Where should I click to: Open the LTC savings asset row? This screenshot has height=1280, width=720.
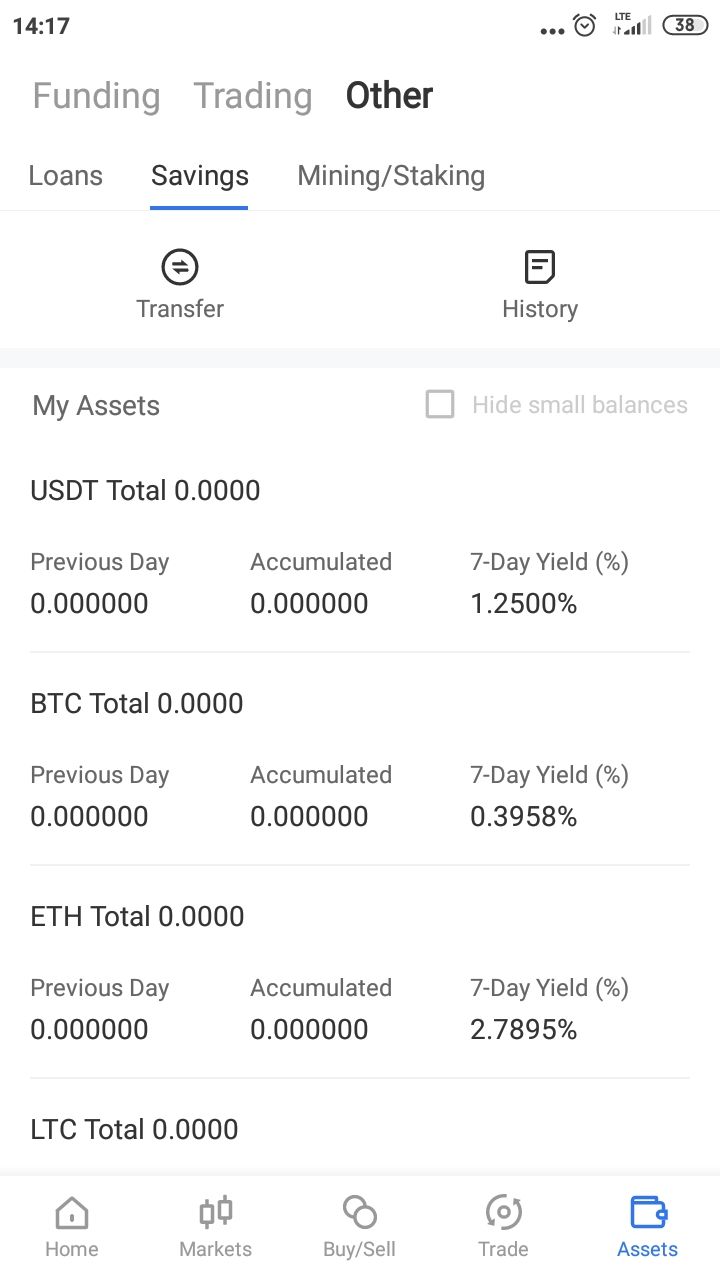360,1129
